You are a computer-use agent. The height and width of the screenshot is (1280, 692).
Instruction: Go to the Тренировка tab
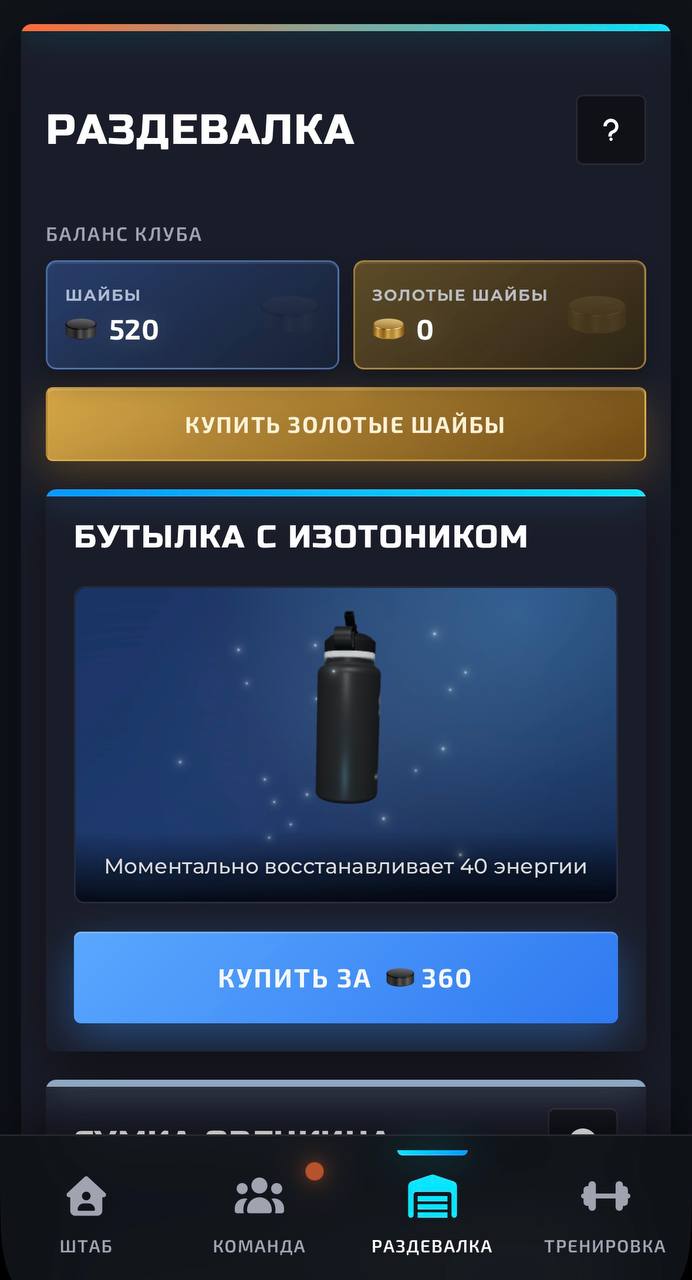pos(604,1213)
